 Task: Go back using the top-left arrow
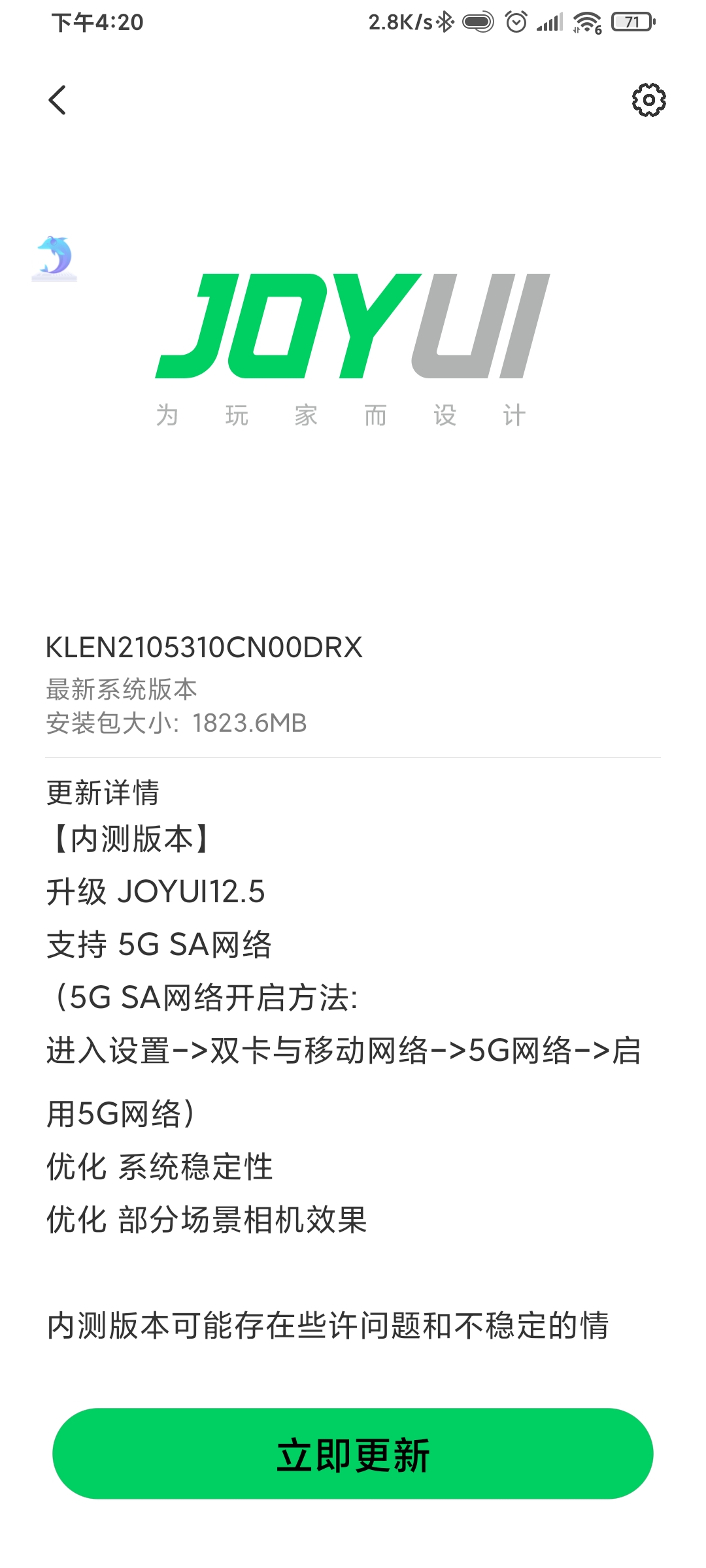click(x=58, y=100)
